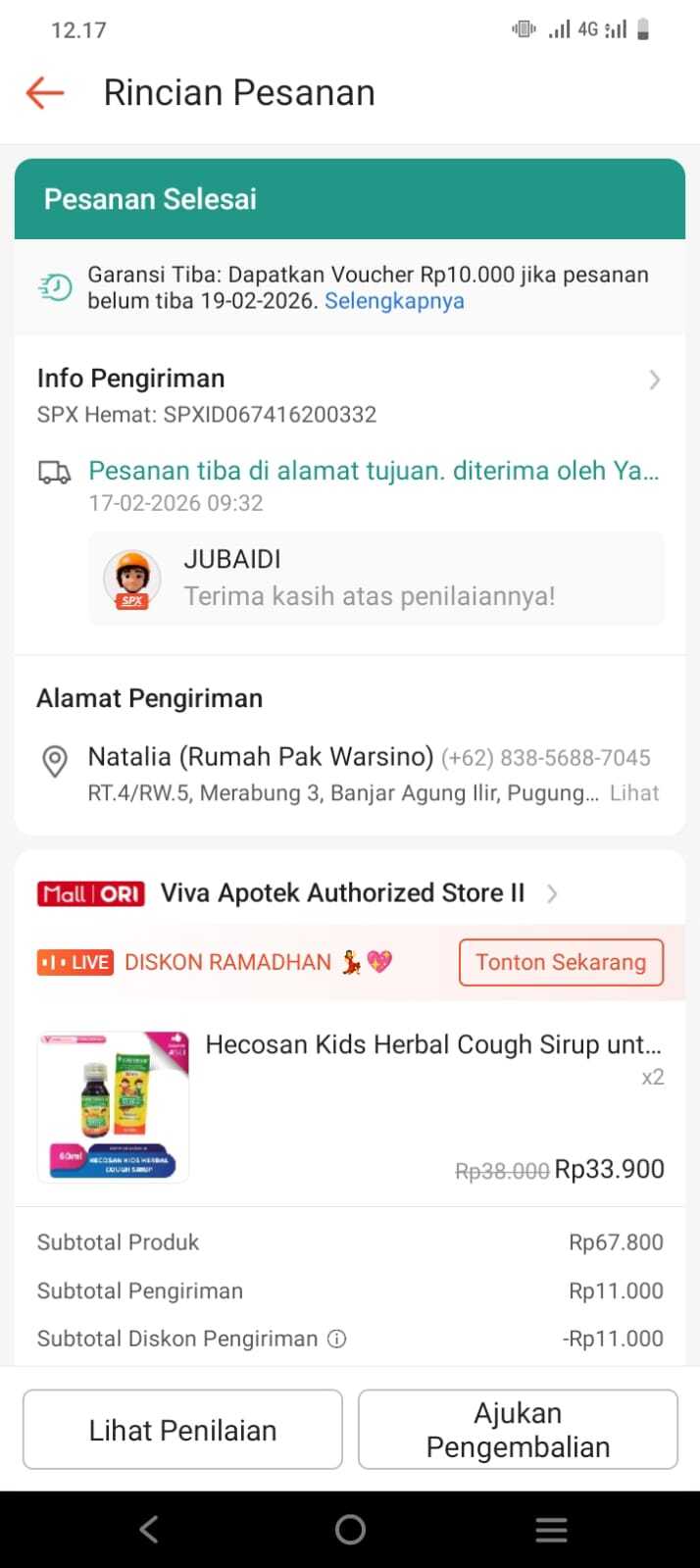Open the Selengkapnya link for Garansi Tiba

click(x=394, y=301)
